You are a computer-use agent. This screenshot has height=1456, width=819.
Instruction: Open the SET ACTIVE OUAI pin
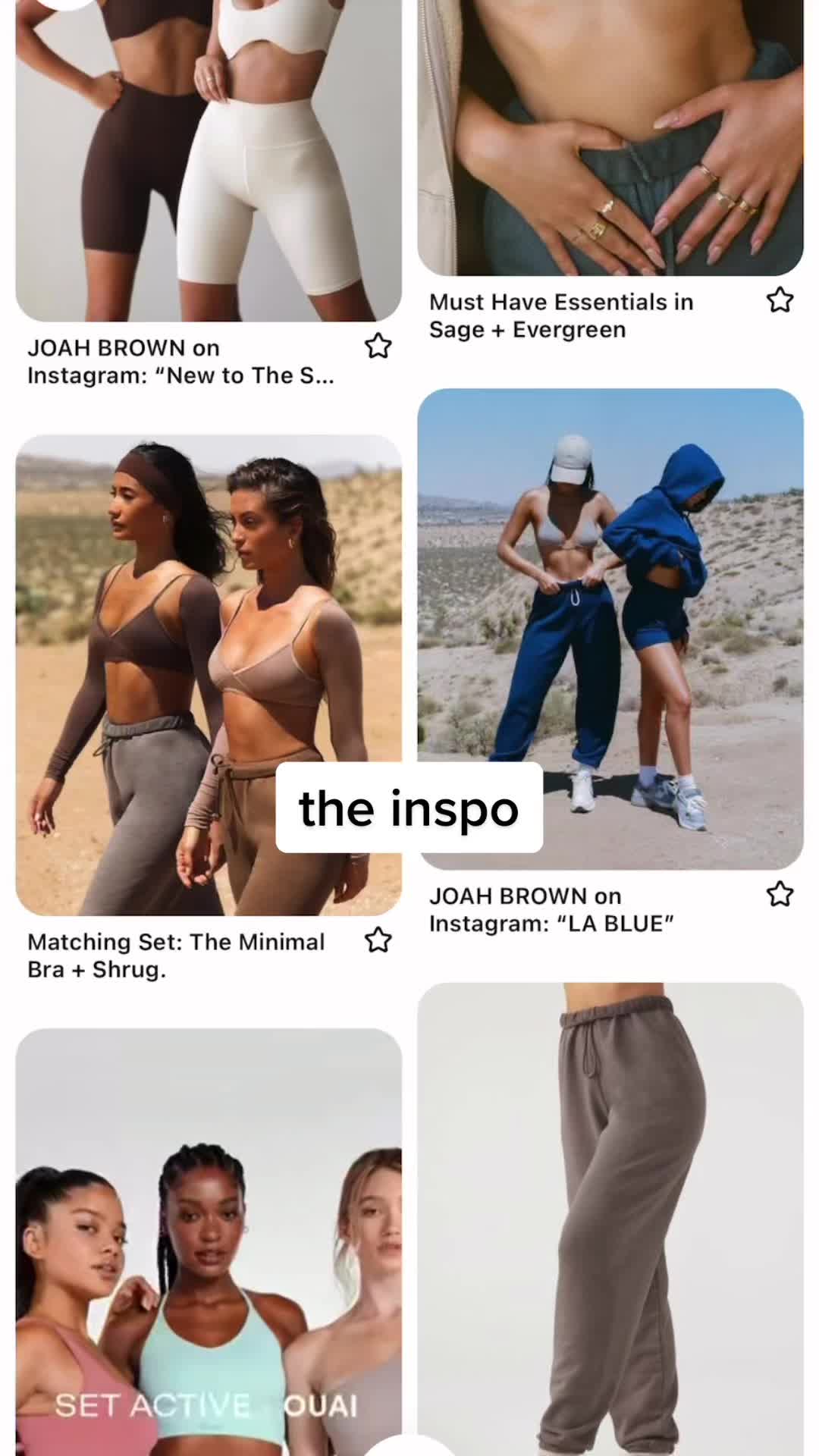click(x=209, y=1244)
